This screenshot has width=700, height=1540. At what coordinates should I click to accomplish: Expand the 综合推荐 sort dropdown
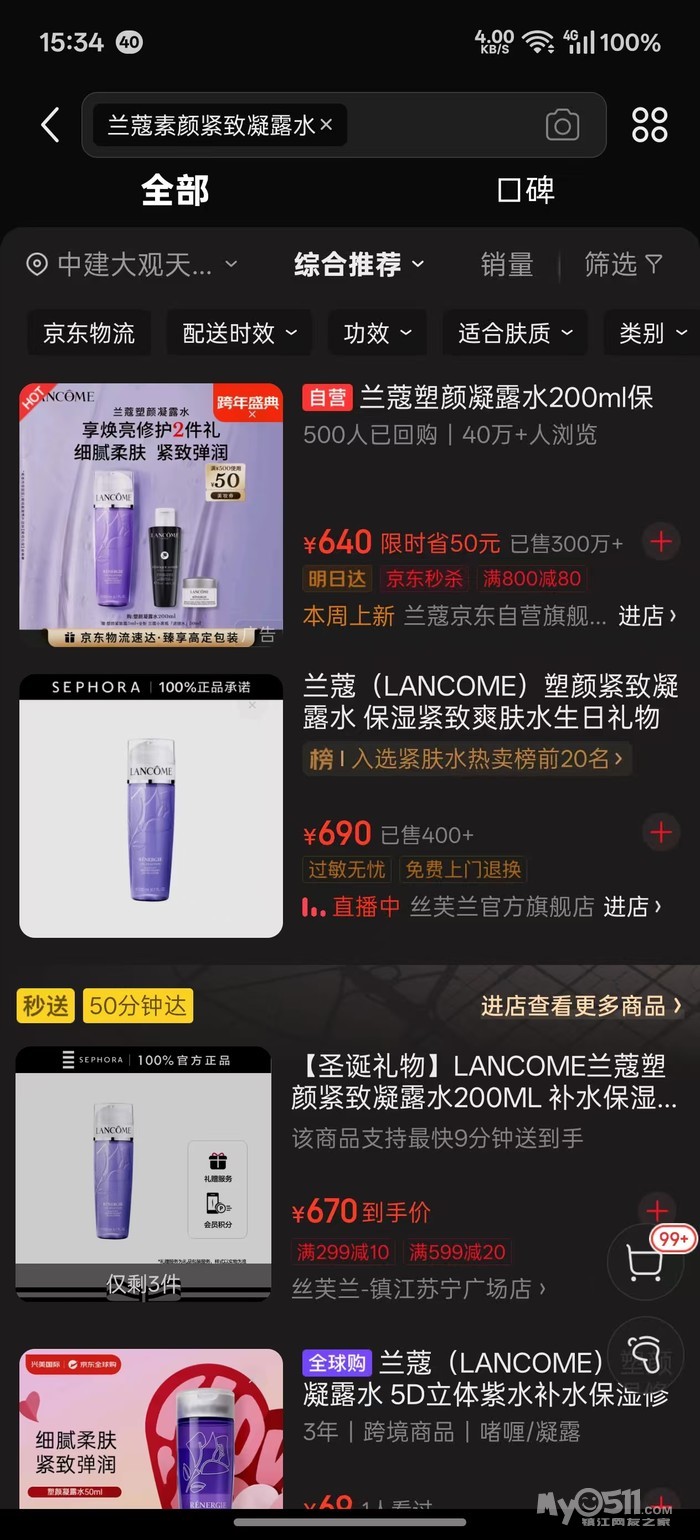point(358,264)
